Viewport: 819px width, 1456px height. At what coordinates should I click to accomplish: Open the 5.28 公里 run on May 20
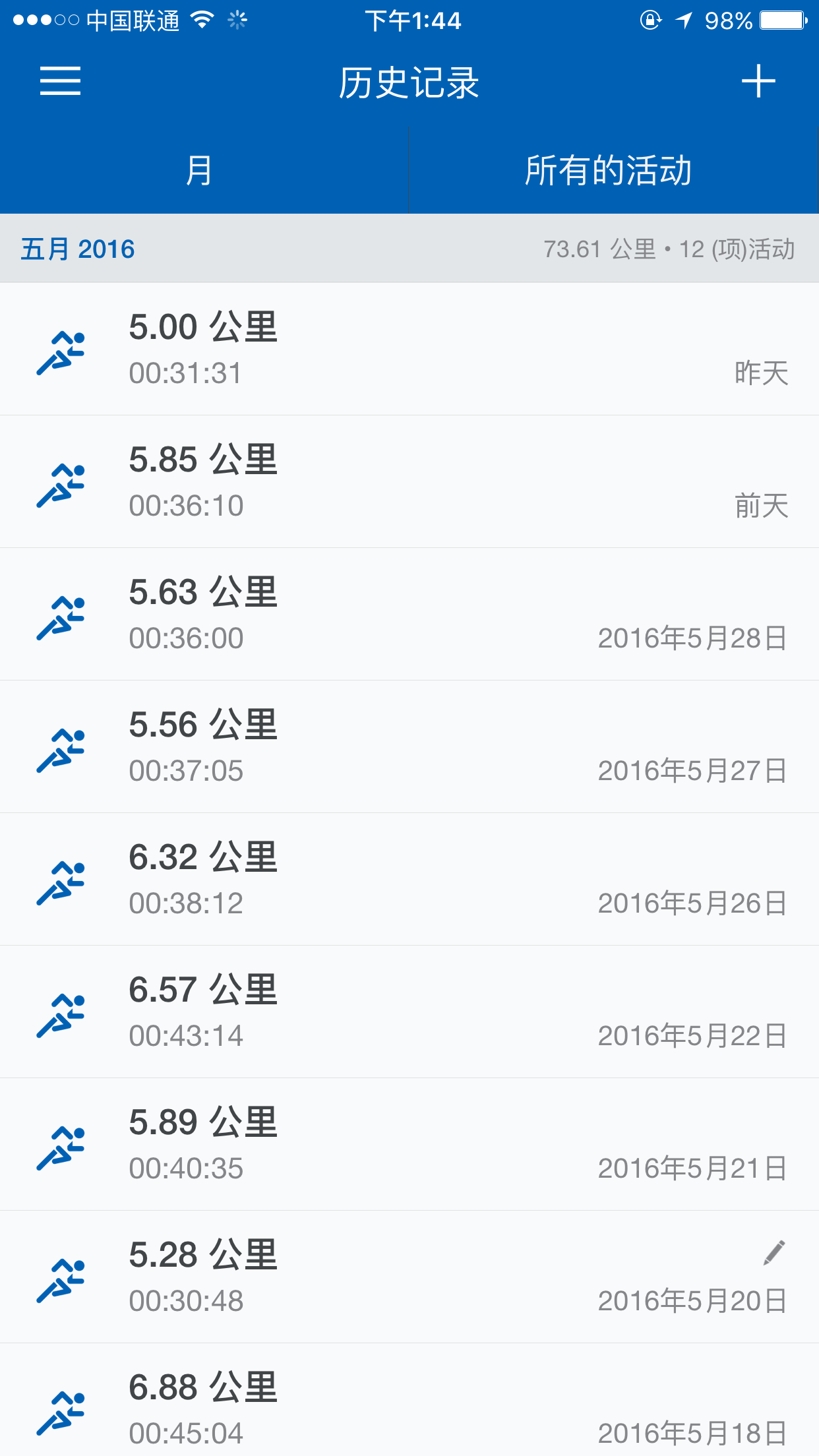[x=409, y=1277]
